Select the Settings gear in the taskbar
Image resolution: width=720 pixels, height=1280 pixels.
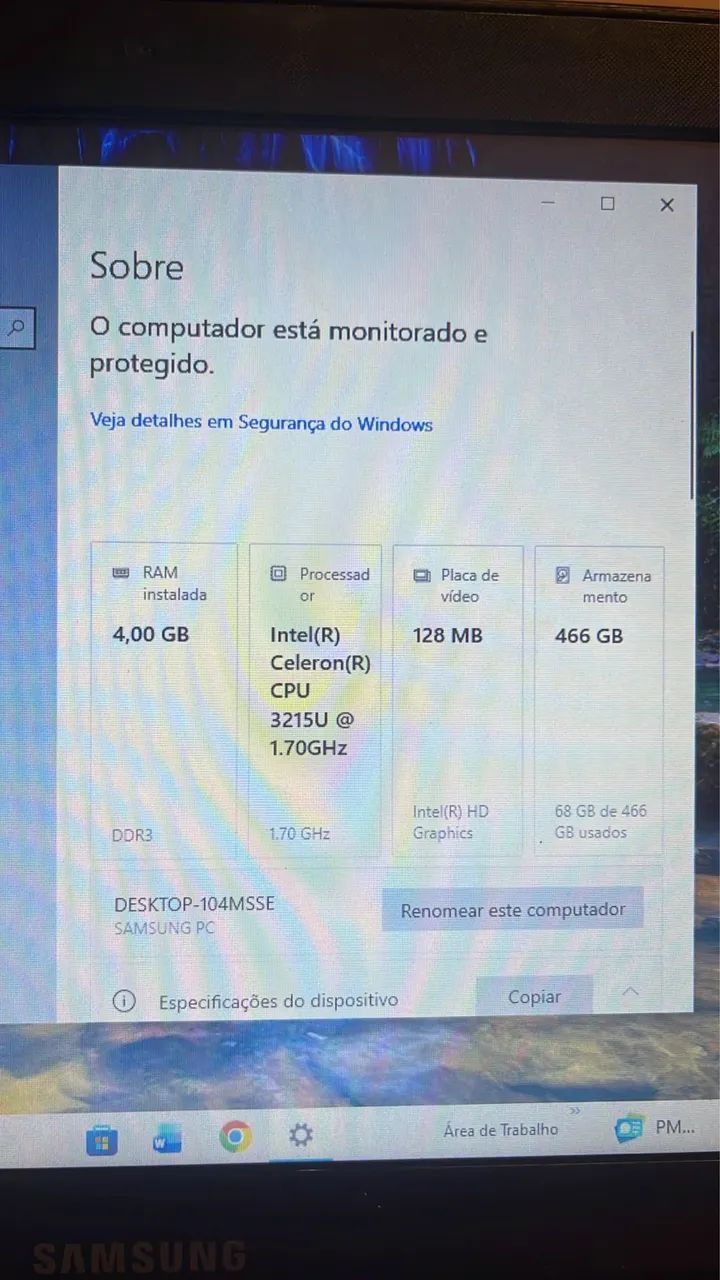point(300,1135)
